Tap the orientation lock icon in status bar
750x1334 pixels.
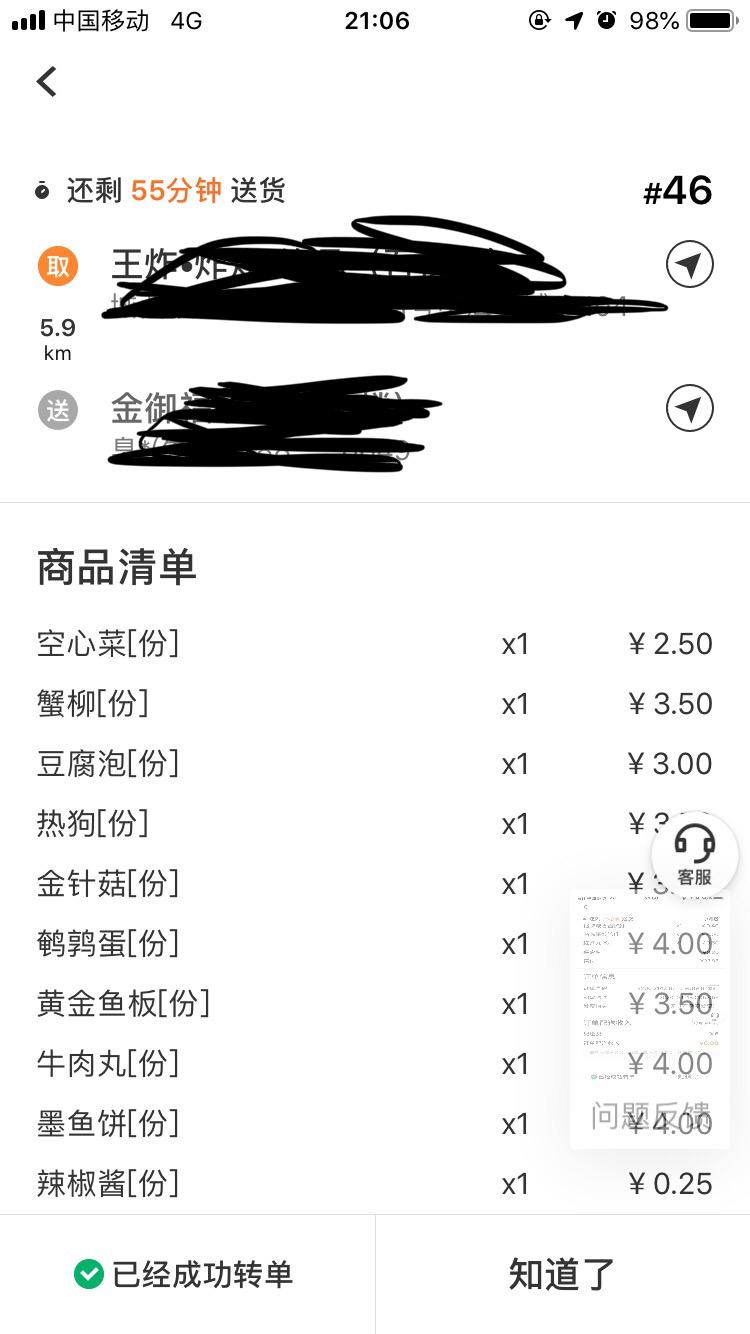[x=538, y=19]
